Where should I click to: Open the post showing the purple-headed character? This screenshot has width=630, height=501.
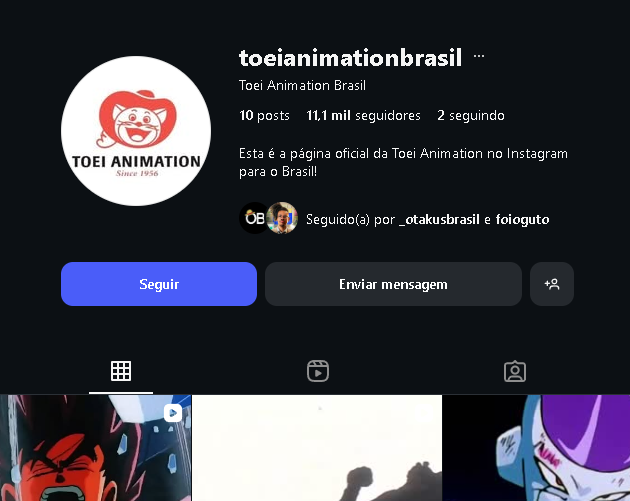pyautogui.click(x=536, y=448)
